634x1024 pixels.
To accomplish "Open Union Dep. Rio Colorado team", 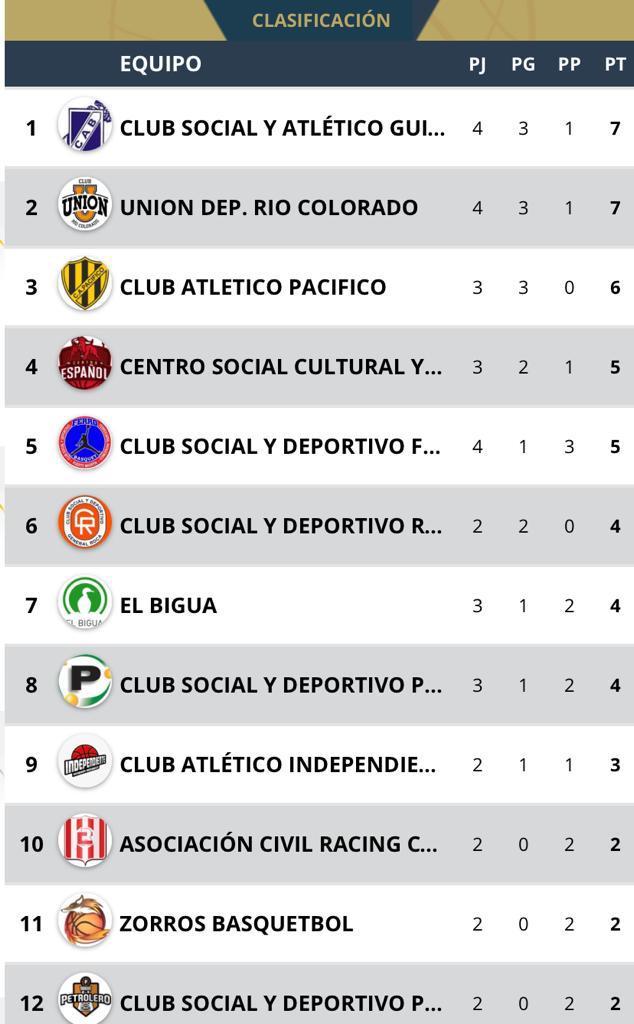I will point(319,207).
